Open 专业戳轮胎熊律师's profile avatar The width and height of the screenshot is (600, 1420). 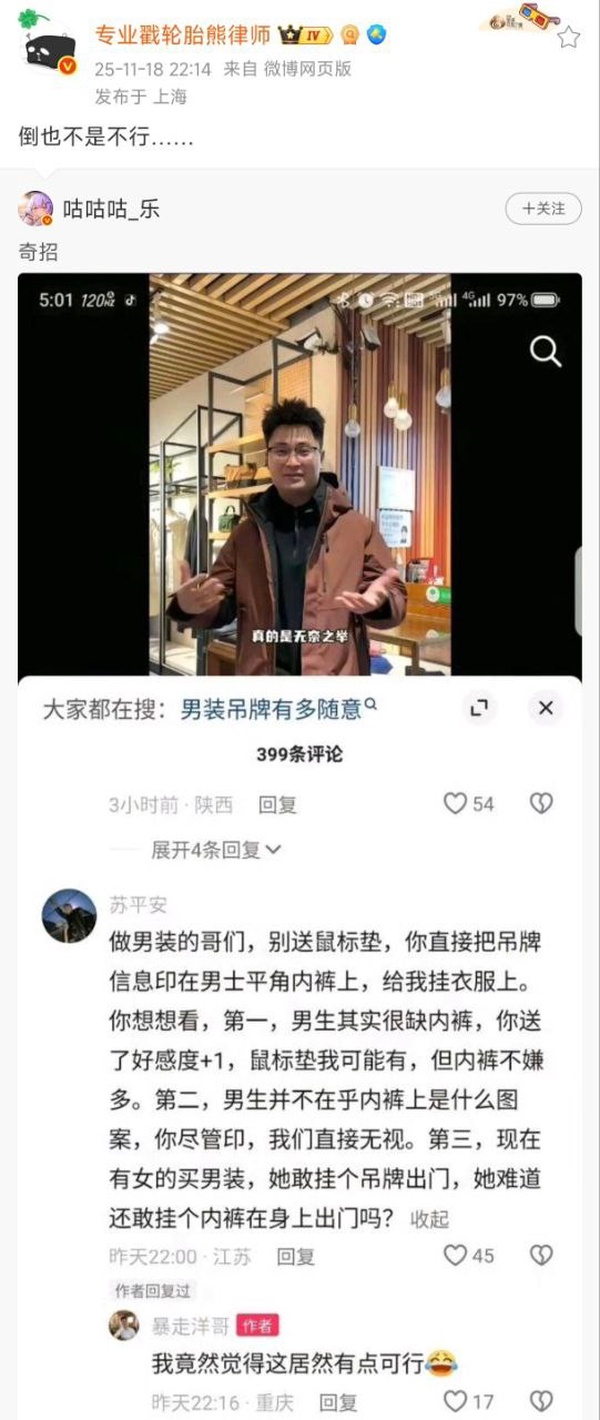point(47,48)
